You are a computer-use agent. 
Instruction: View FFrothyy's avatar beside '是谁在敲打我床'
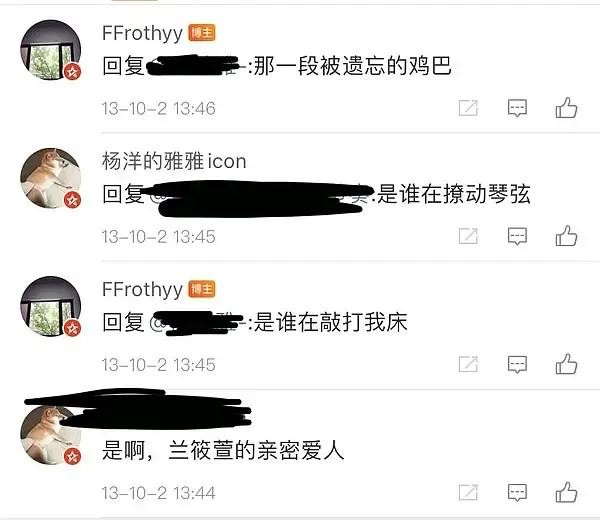(x=50, y=306)
